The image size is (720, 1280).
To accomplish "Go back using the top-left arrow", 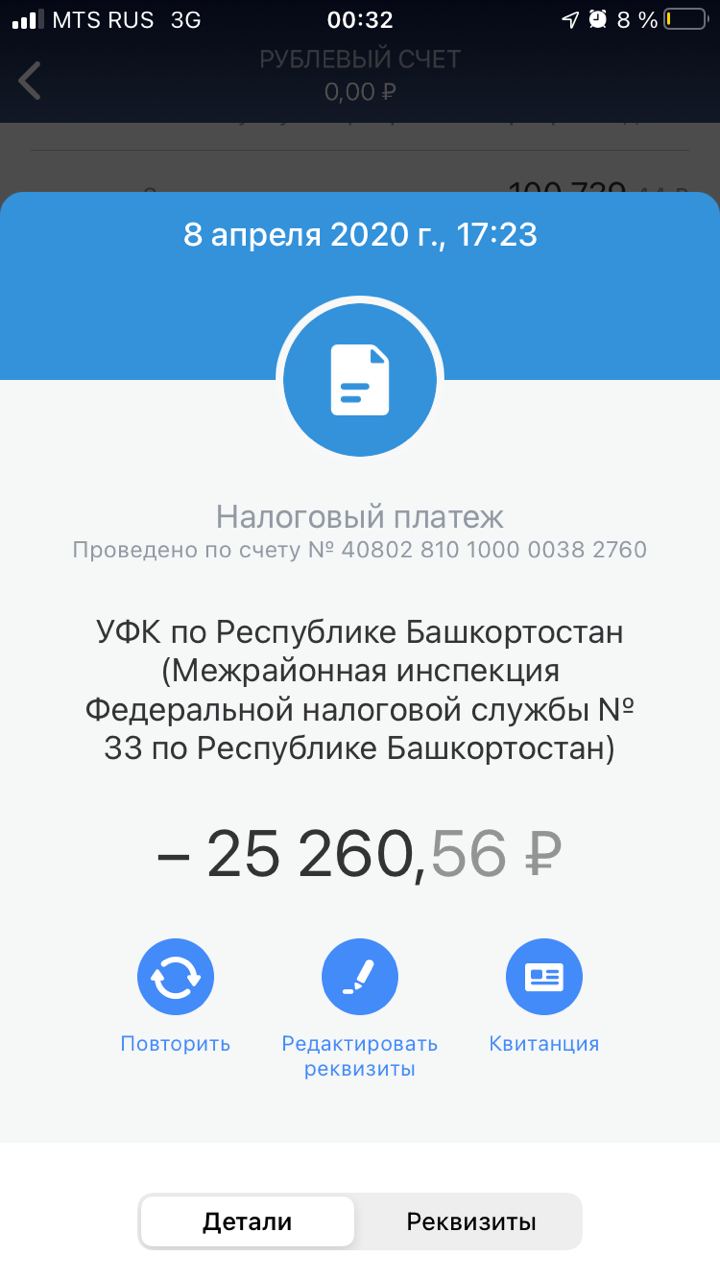I will click(x=30, y=80).
